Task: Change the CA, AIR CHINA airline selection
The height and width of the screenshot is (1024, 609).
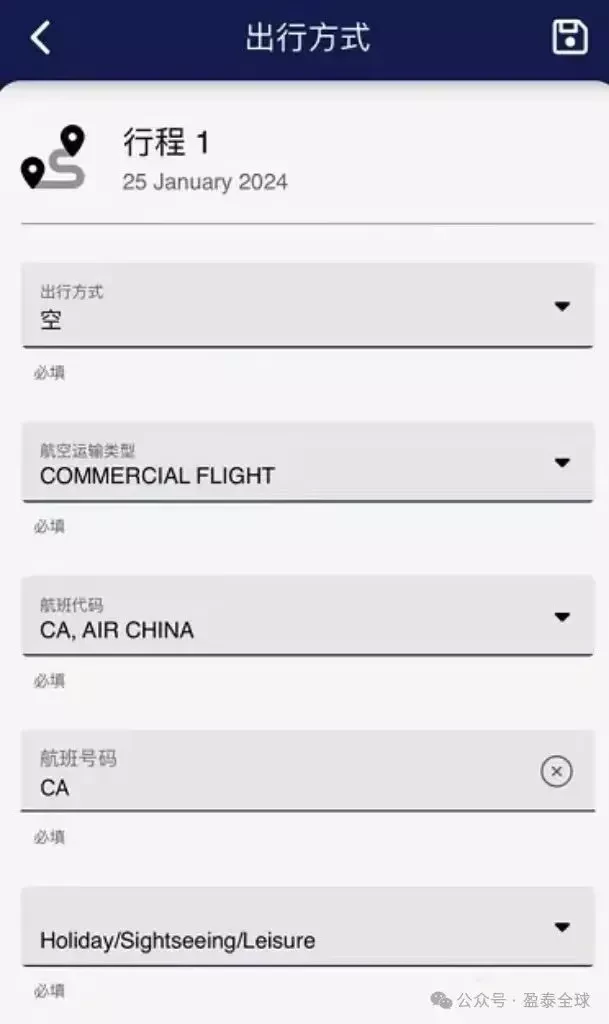Action: tap(307, 616)
